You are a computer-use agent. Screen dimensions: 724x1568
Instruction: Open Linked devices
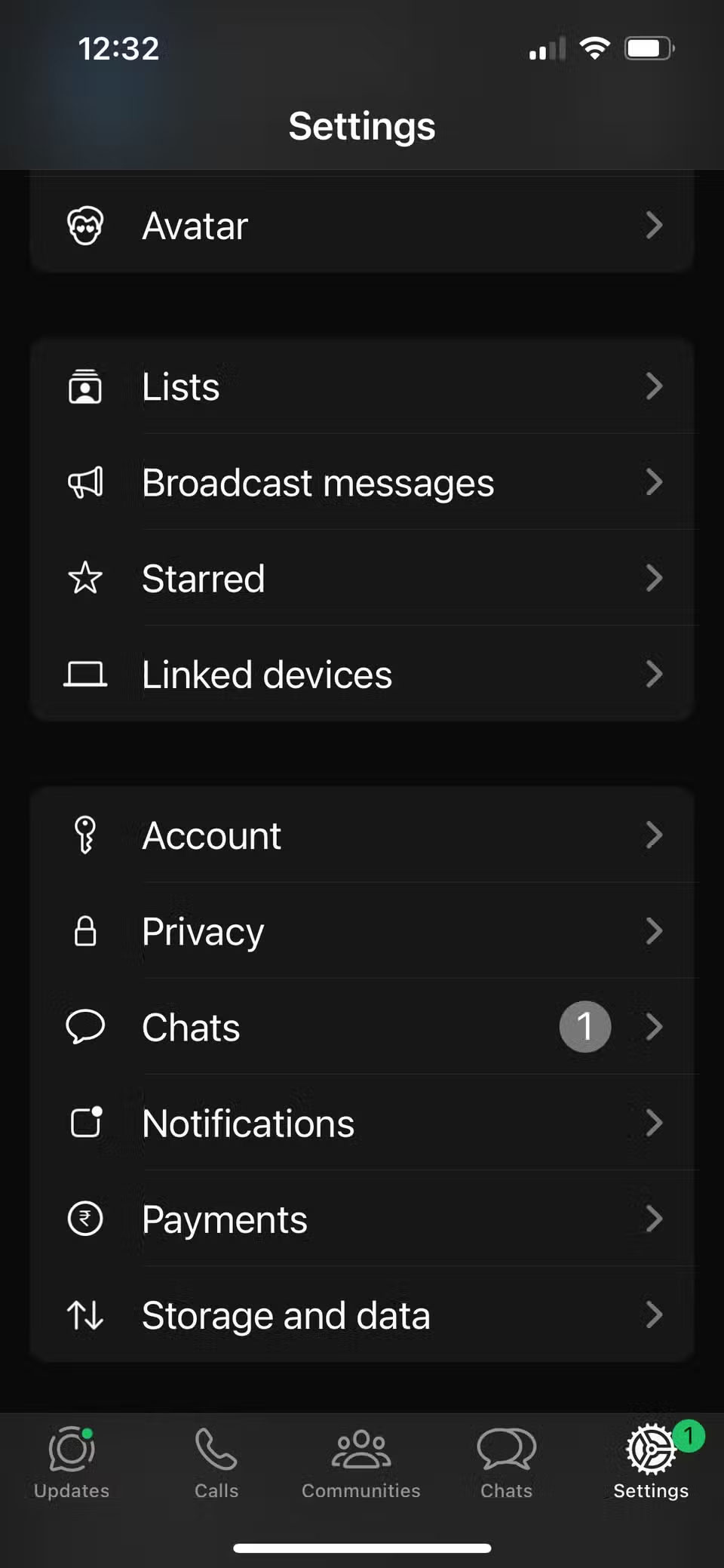360,675
